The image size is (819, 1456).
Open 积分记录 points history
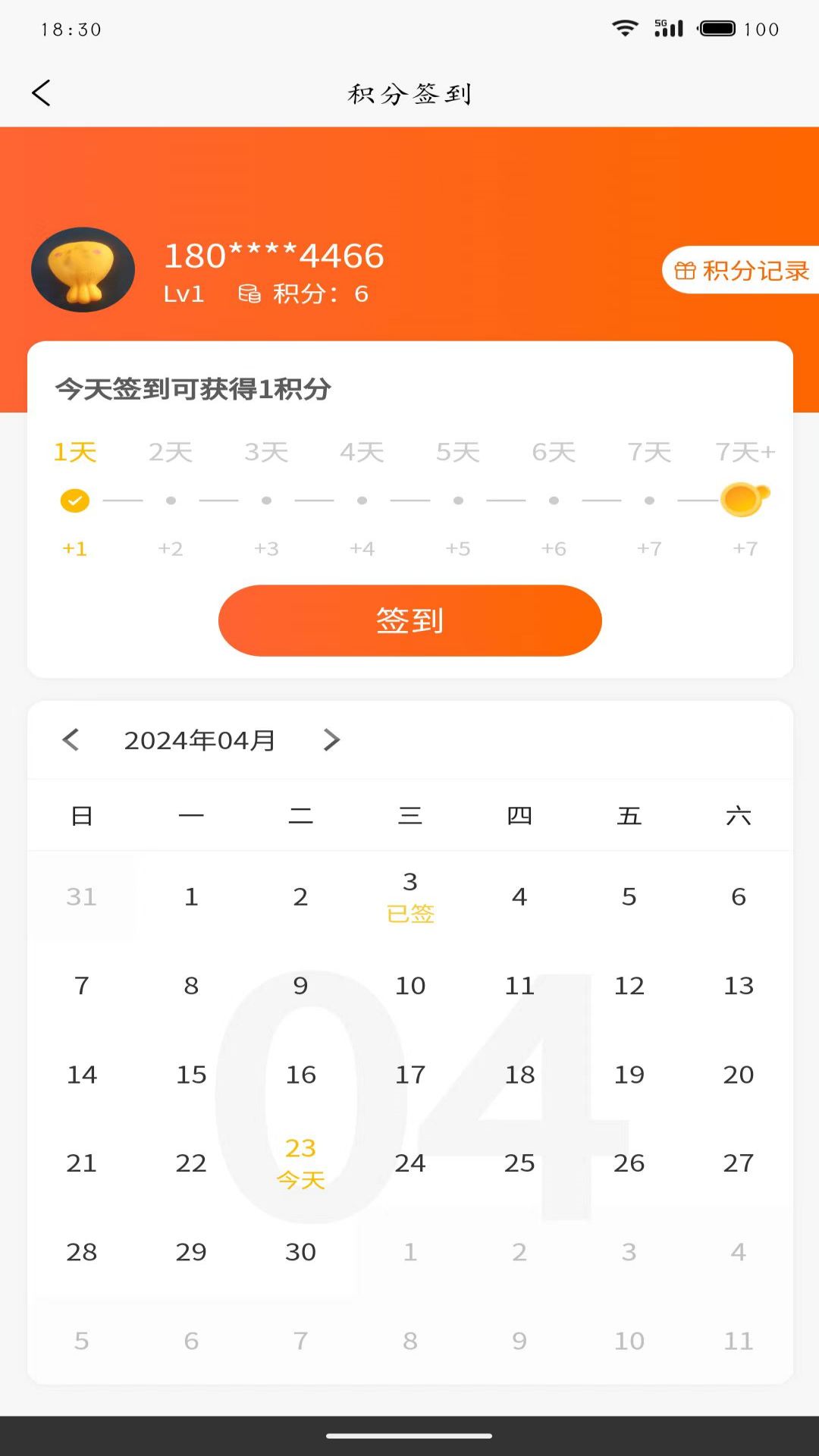click(x=742, y=270)
